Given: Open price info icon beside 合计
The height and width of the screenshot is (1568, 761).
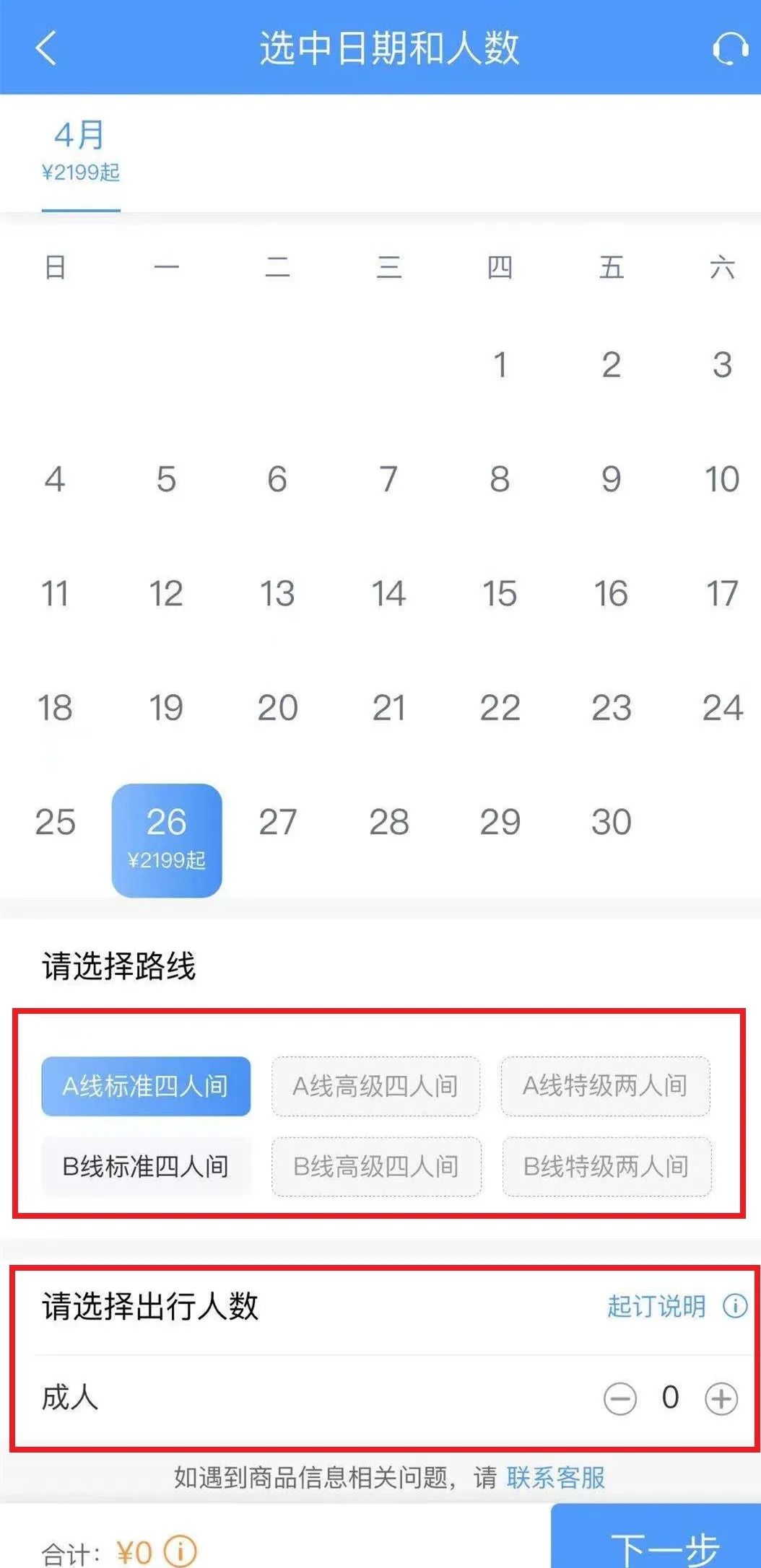Looking at the screenshot, I should pos(181,1550).
